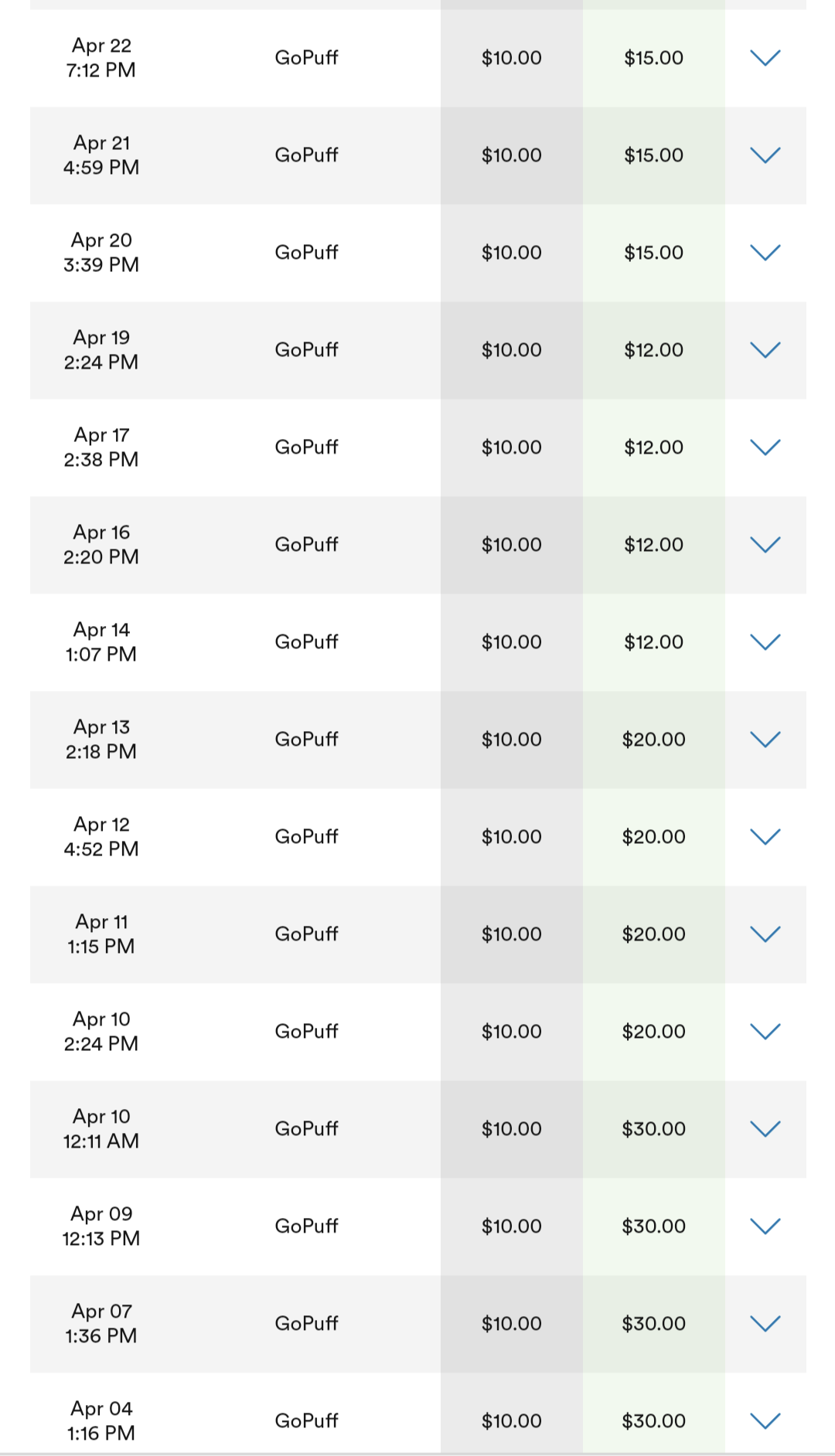Expand the Apr 17 2:38 PM entry

coord(765,447)
